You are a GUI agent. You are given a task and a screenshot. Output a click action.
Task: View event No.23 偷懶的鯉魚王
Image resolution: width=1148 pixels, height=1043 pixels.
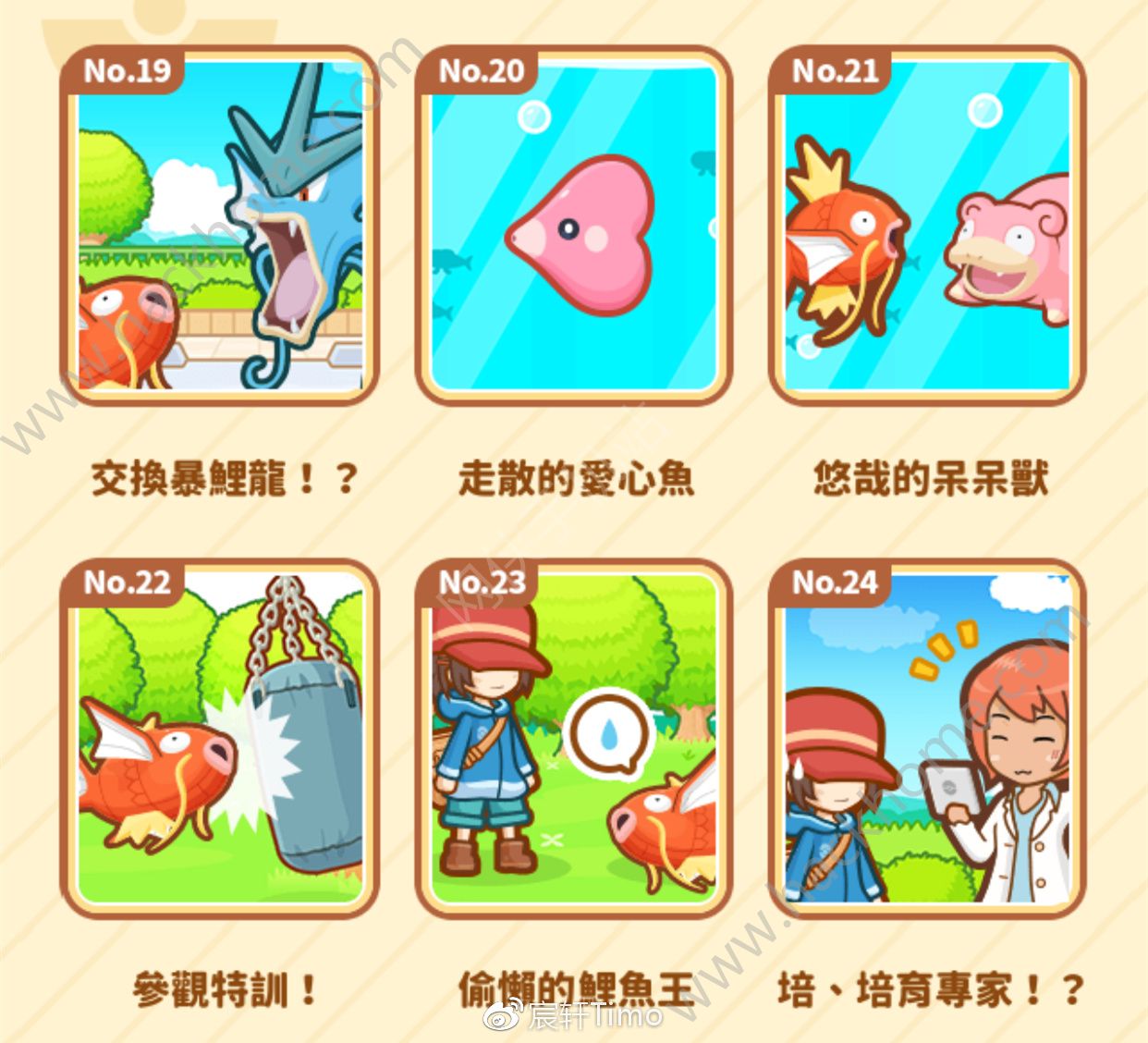[574, 738]
